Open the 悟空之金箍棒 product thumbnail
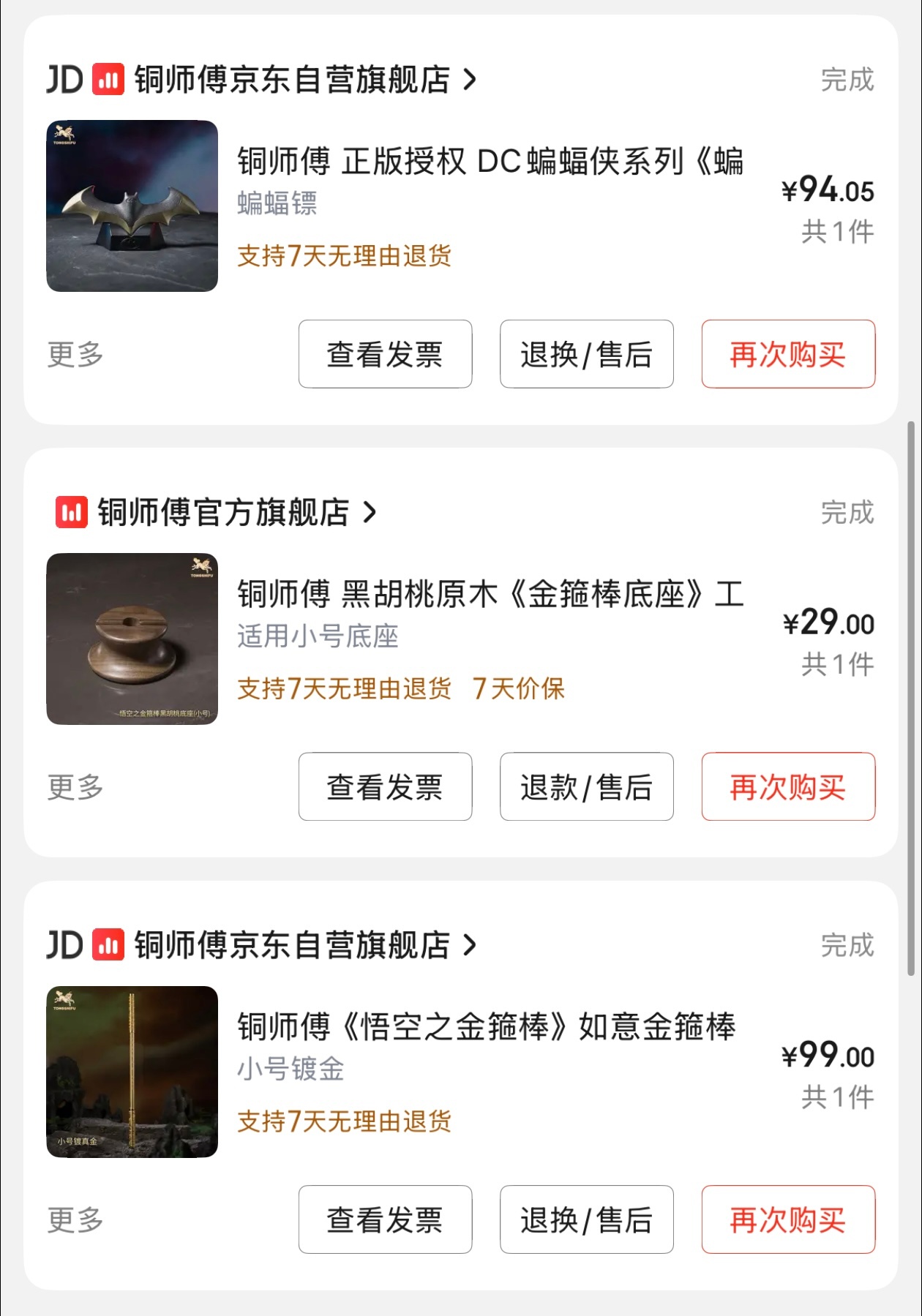Viewport: 922px width, 1316px height. pos(132,1072)
